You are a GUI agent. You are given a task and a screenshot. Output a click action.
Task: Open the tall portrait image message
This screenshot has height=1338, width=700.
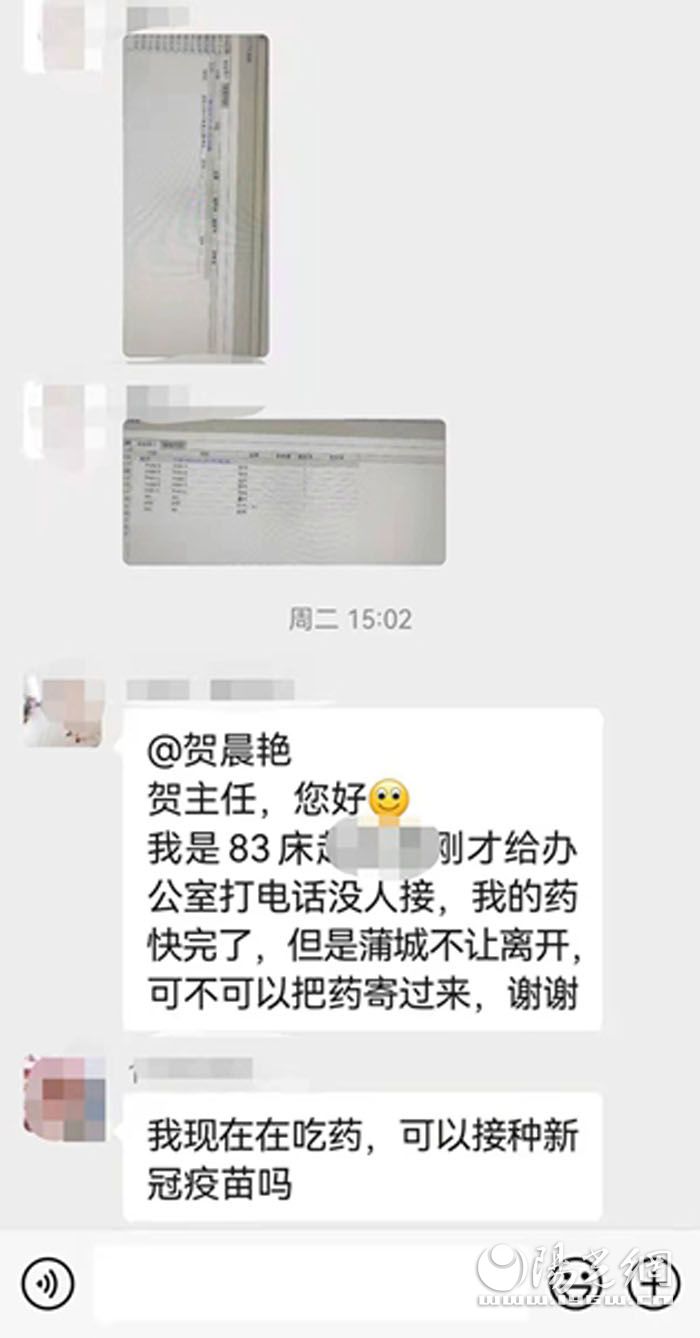[x=196, y=196]
